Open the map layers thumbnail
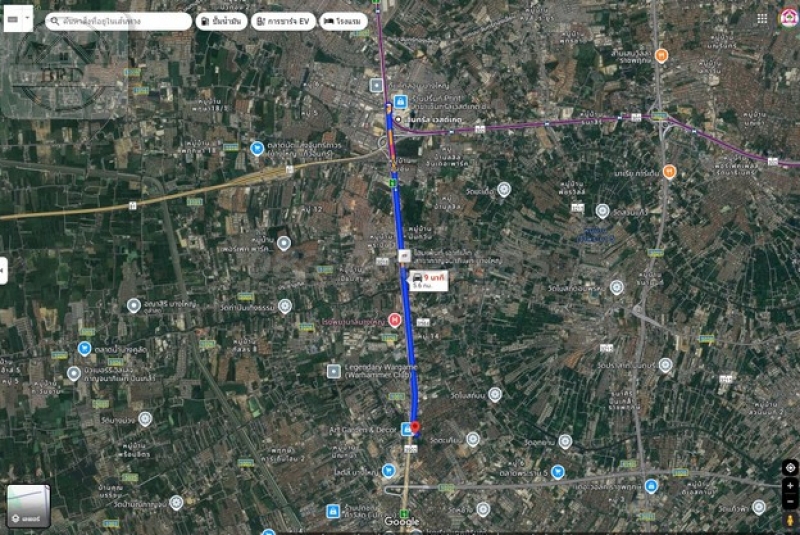This screenshot has height=535, width=800. (x=28, y=505)
